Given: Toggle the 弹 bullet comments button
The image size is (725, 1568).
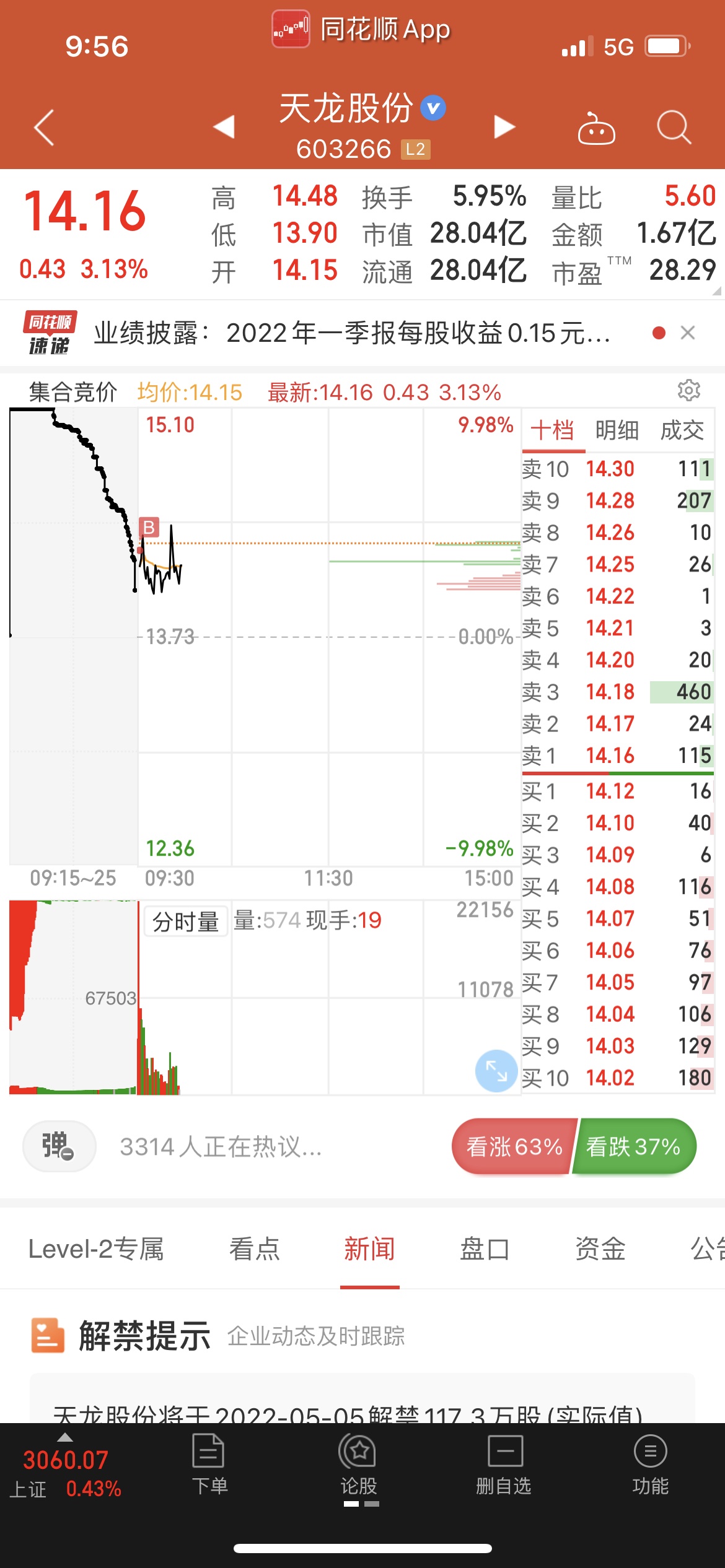Looking at the screenshot, I should coord(59,1146).
